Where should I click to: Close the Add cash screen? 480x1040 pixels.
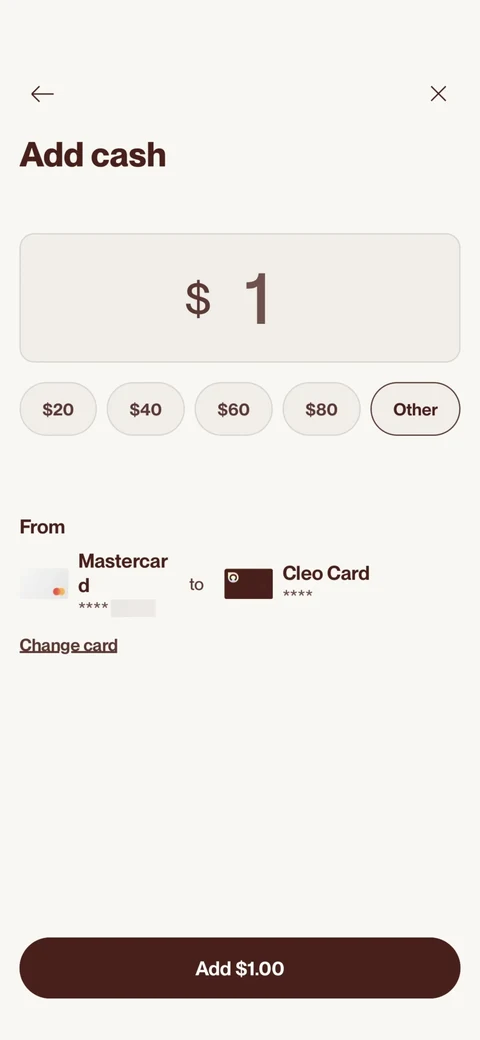(438, 94)
